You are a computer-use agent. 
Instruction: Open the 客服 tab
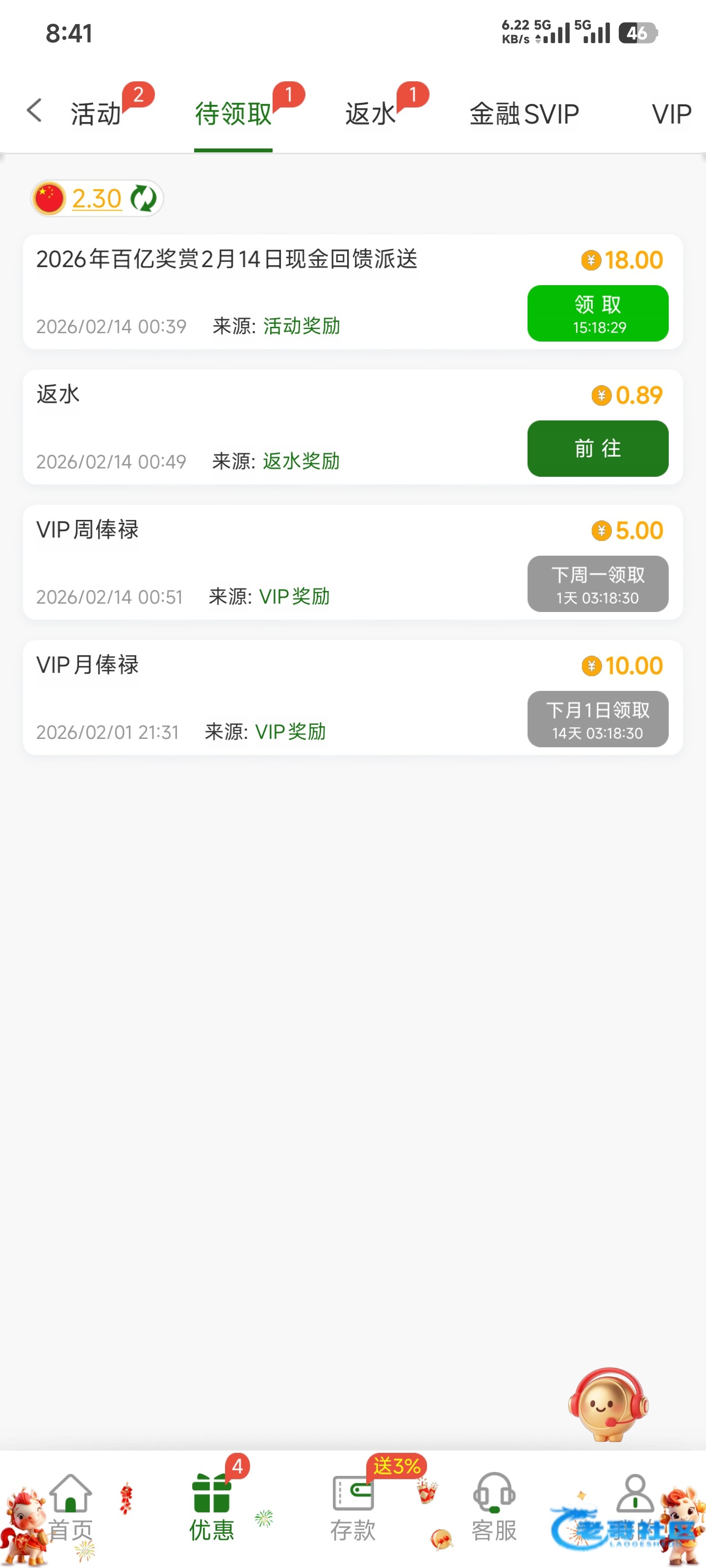tap(494, 1507)
